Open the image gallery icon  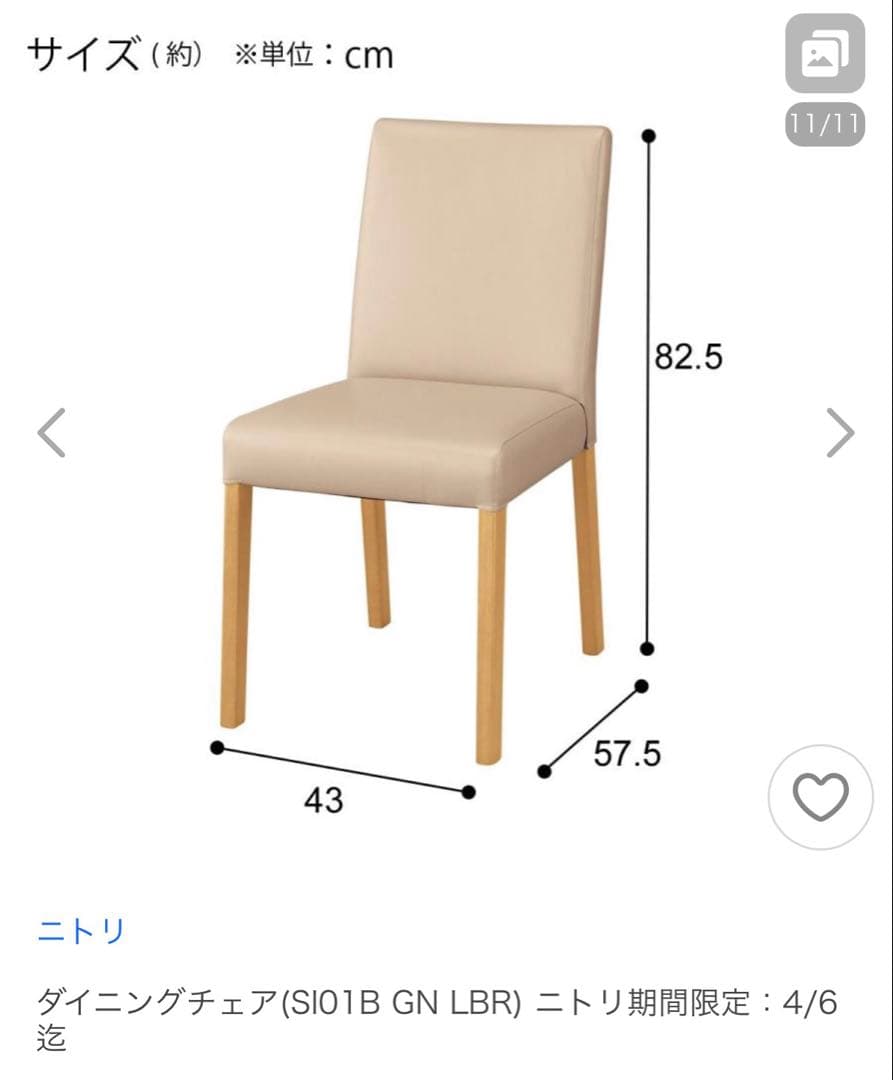(x=824, y=54)
